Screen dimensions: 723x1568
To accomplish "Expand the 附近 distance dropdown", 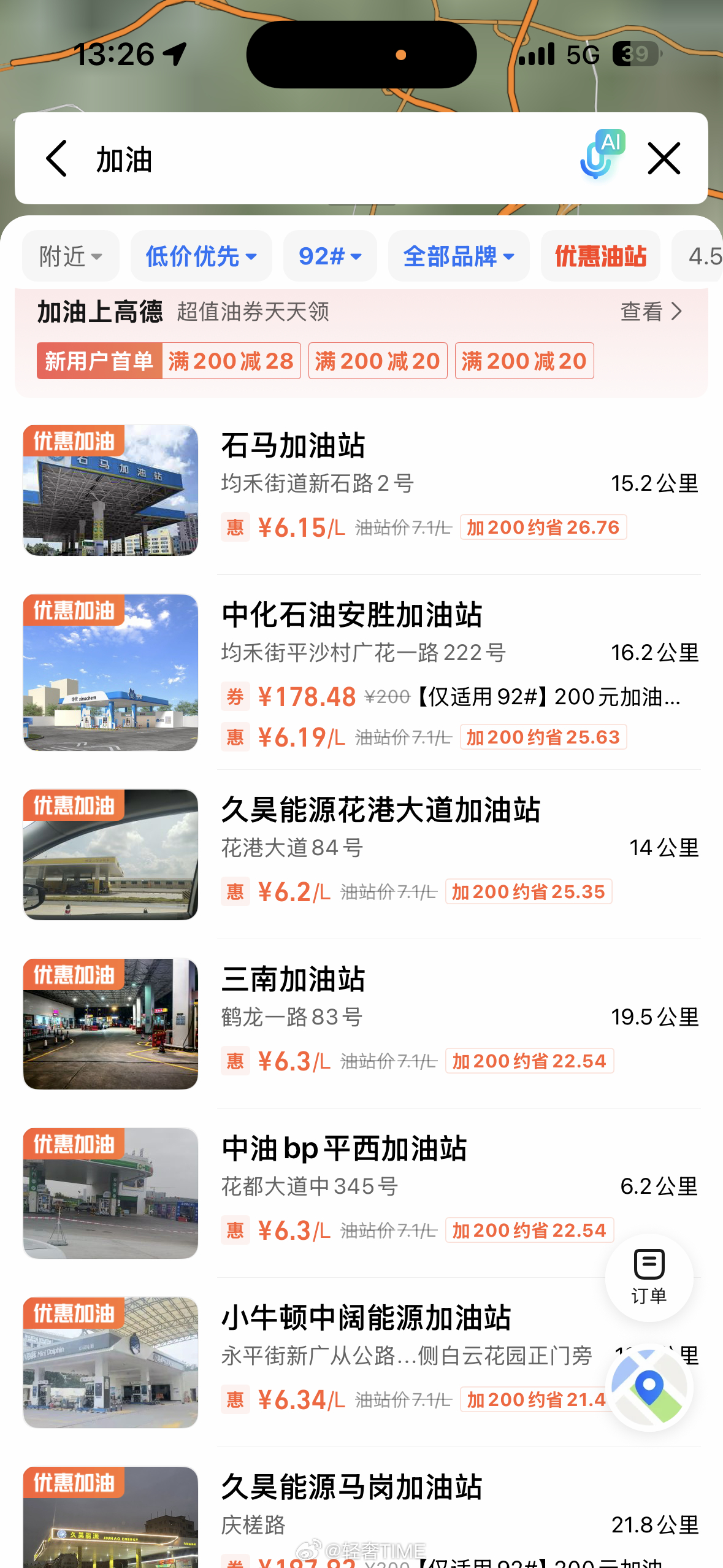I will (x=71, y=256).
